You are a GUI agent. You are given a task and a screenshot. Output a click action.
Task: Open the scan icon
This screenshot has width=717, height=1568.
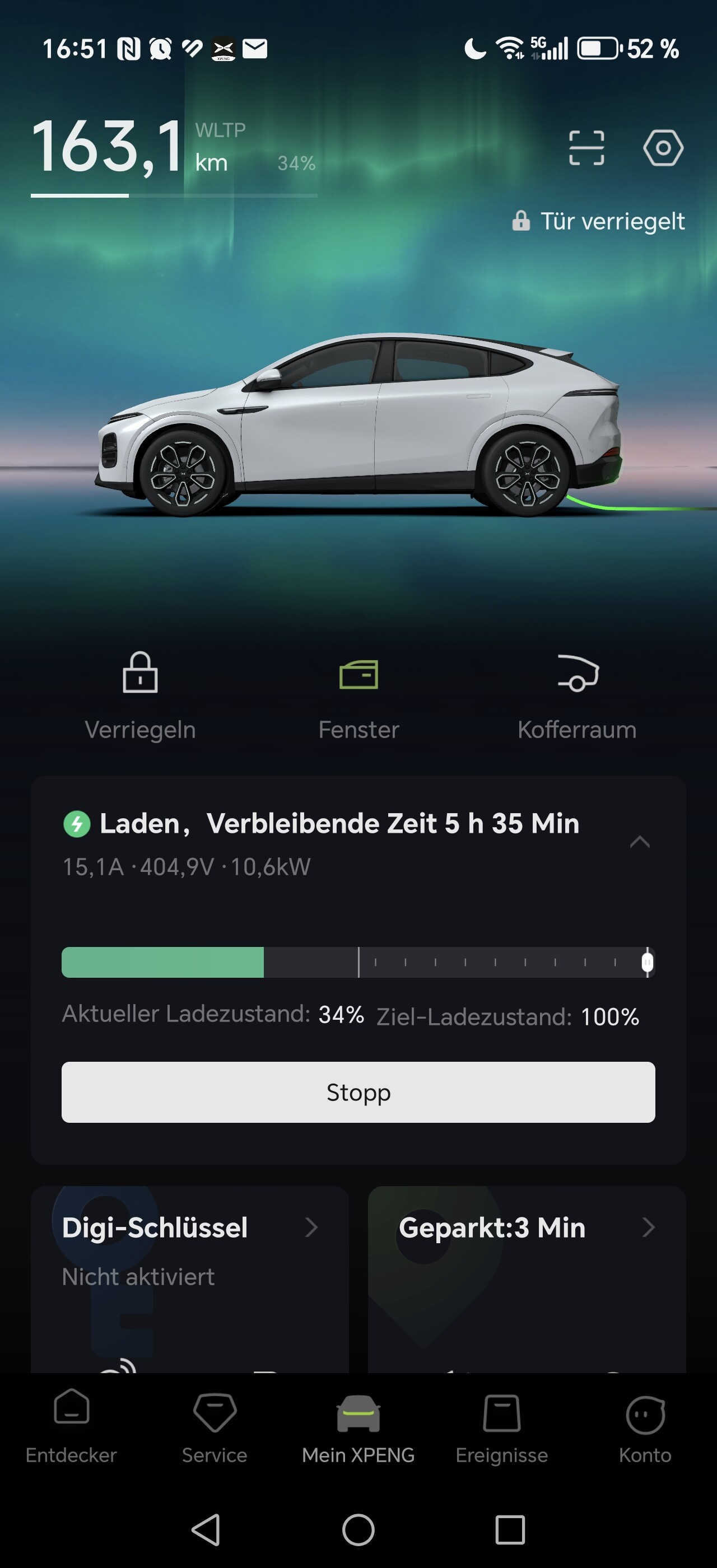(586, 148)
